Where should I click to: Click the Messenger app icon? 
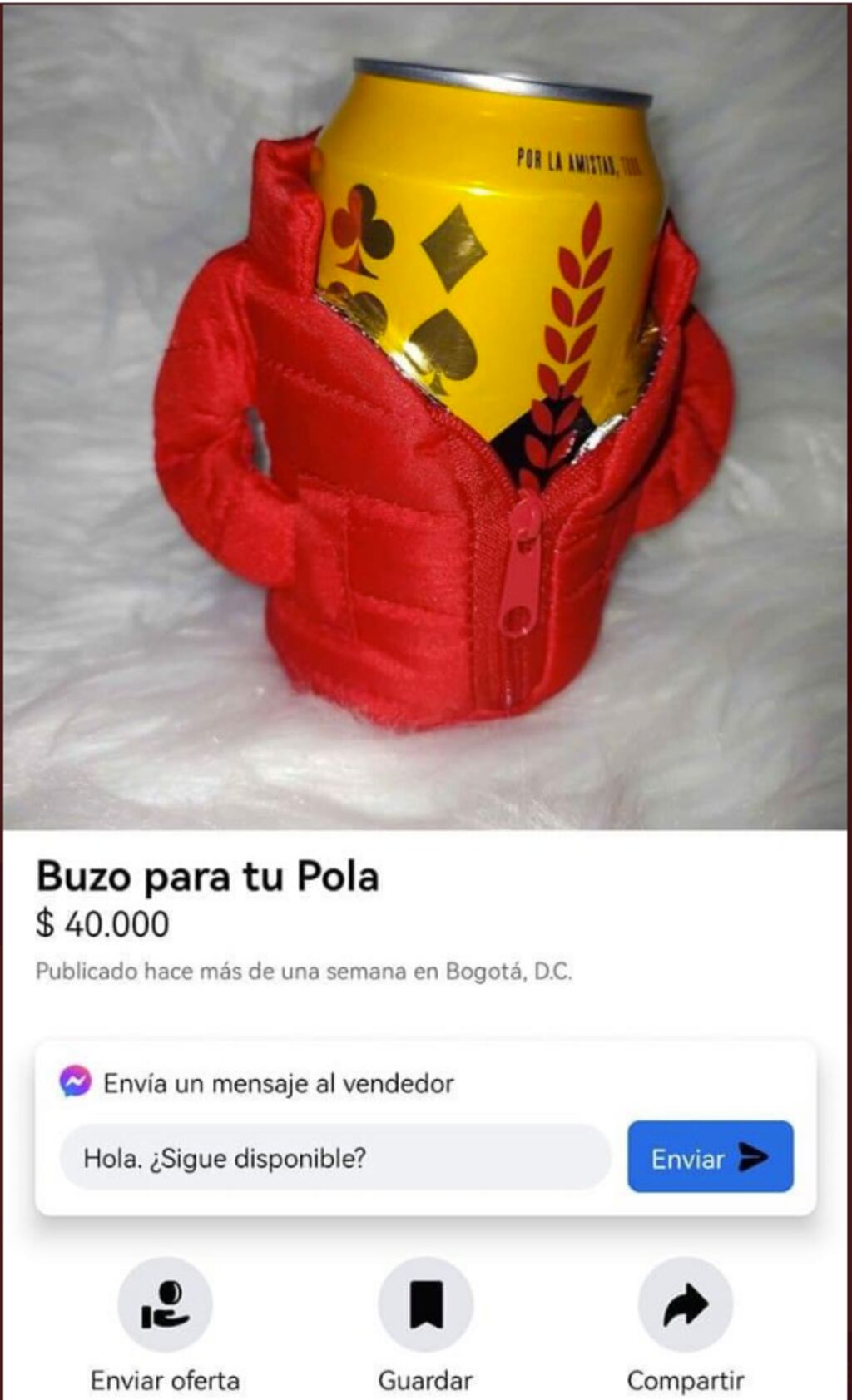click(x=77, y=1081)
